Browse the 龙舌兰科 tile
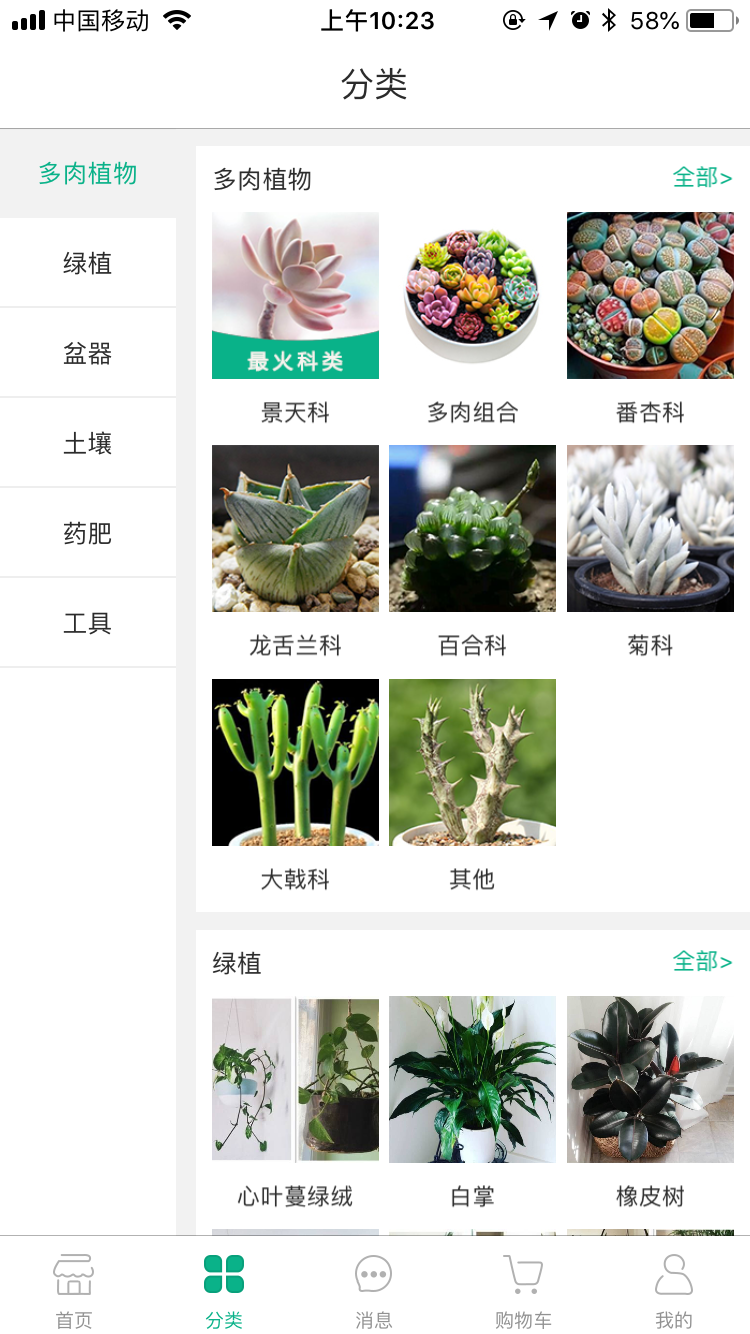The height and width of the screenshot is (1334, 750). click(295, 529)
